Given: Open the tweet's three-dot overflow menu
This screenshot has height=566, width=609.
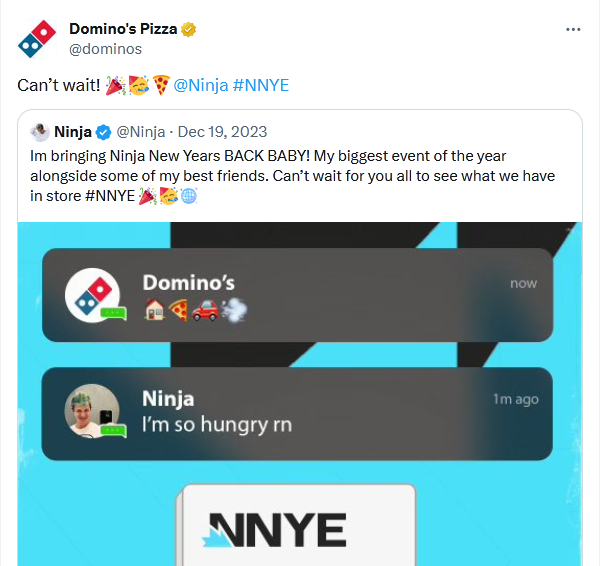Looking at the screenshot, I should (x=573, y=30).
